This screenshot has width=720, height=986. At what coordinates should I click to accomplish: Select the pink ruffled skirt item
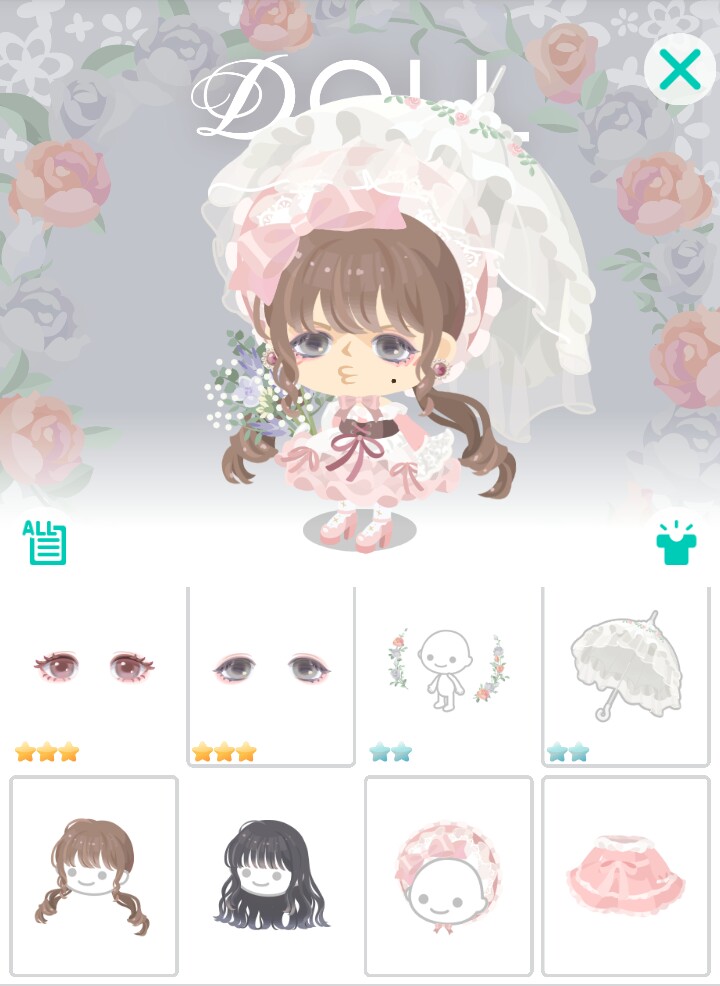click(x=626, y=875)
